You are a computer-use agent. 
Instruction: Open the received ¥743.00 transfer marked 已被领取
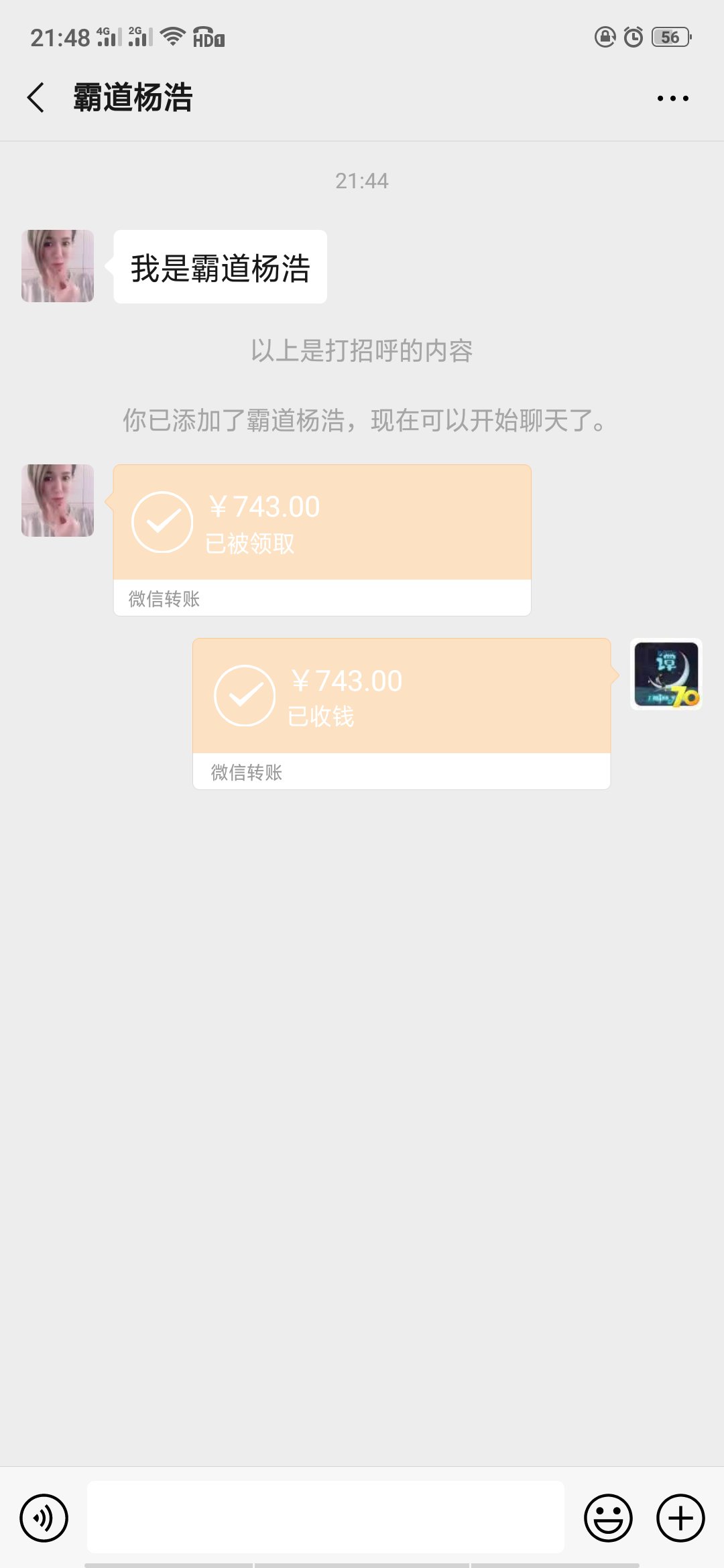tap(322, 540)
